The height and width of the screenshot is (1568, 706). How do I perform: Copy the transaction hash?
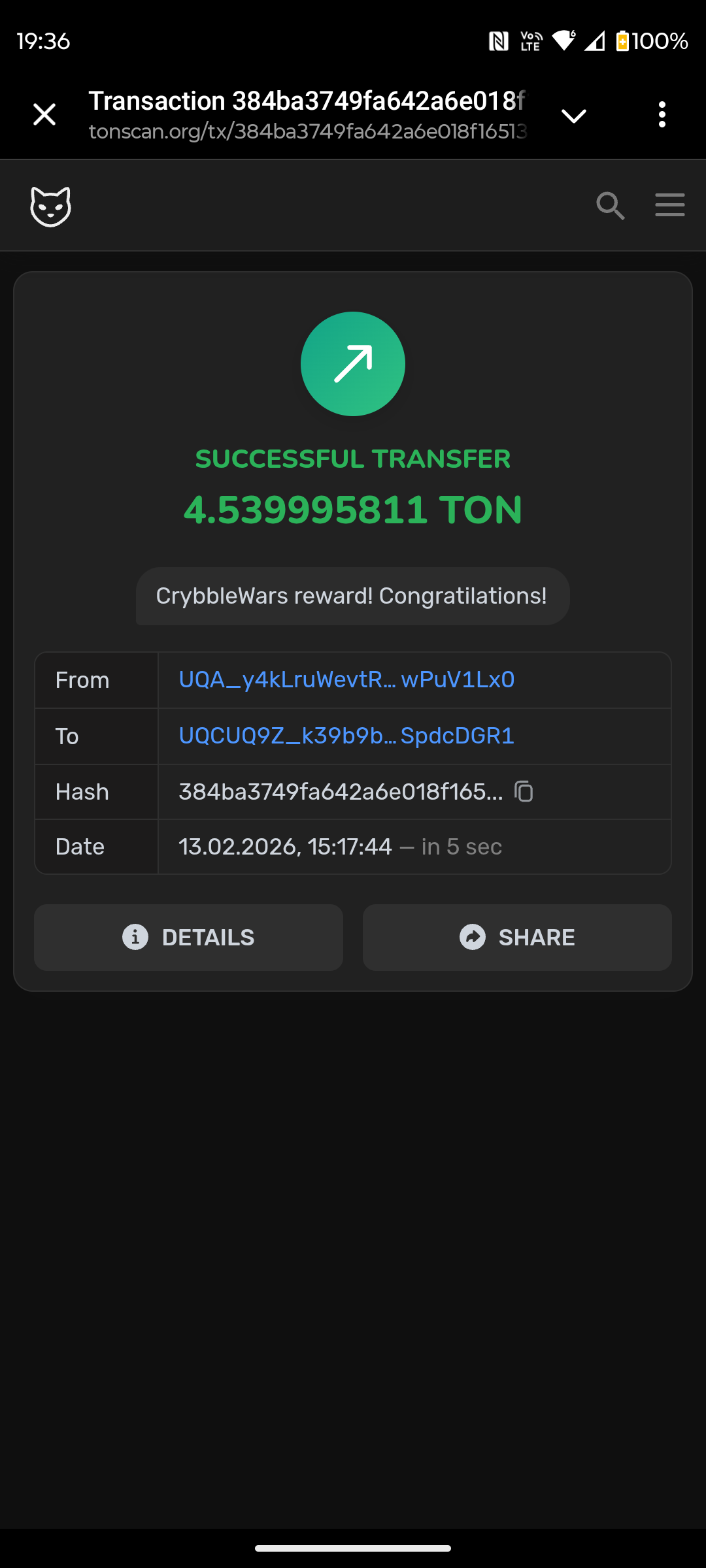[x=524, y=792]
